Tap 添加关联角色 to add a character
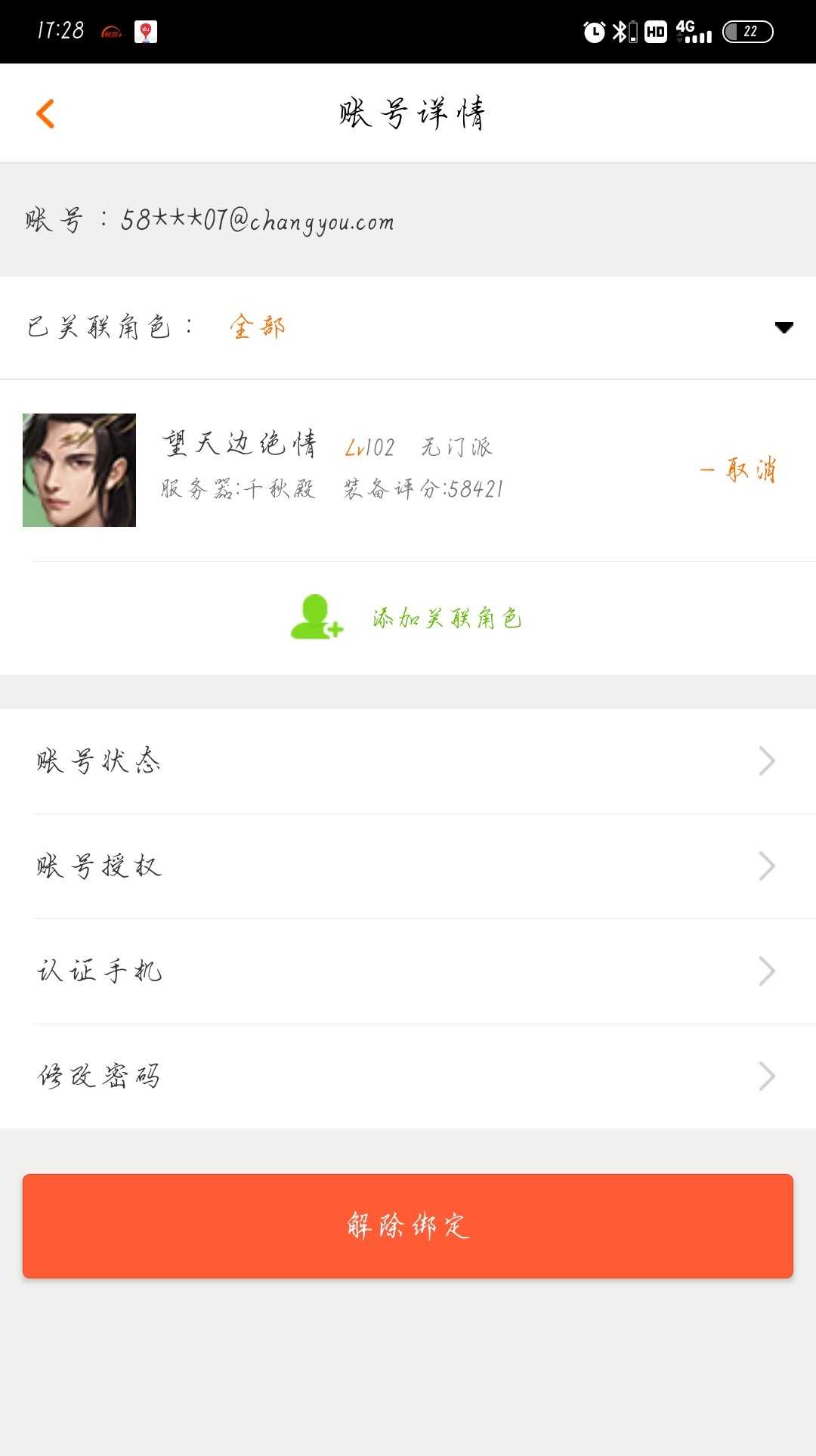 (x=408, y=618)
